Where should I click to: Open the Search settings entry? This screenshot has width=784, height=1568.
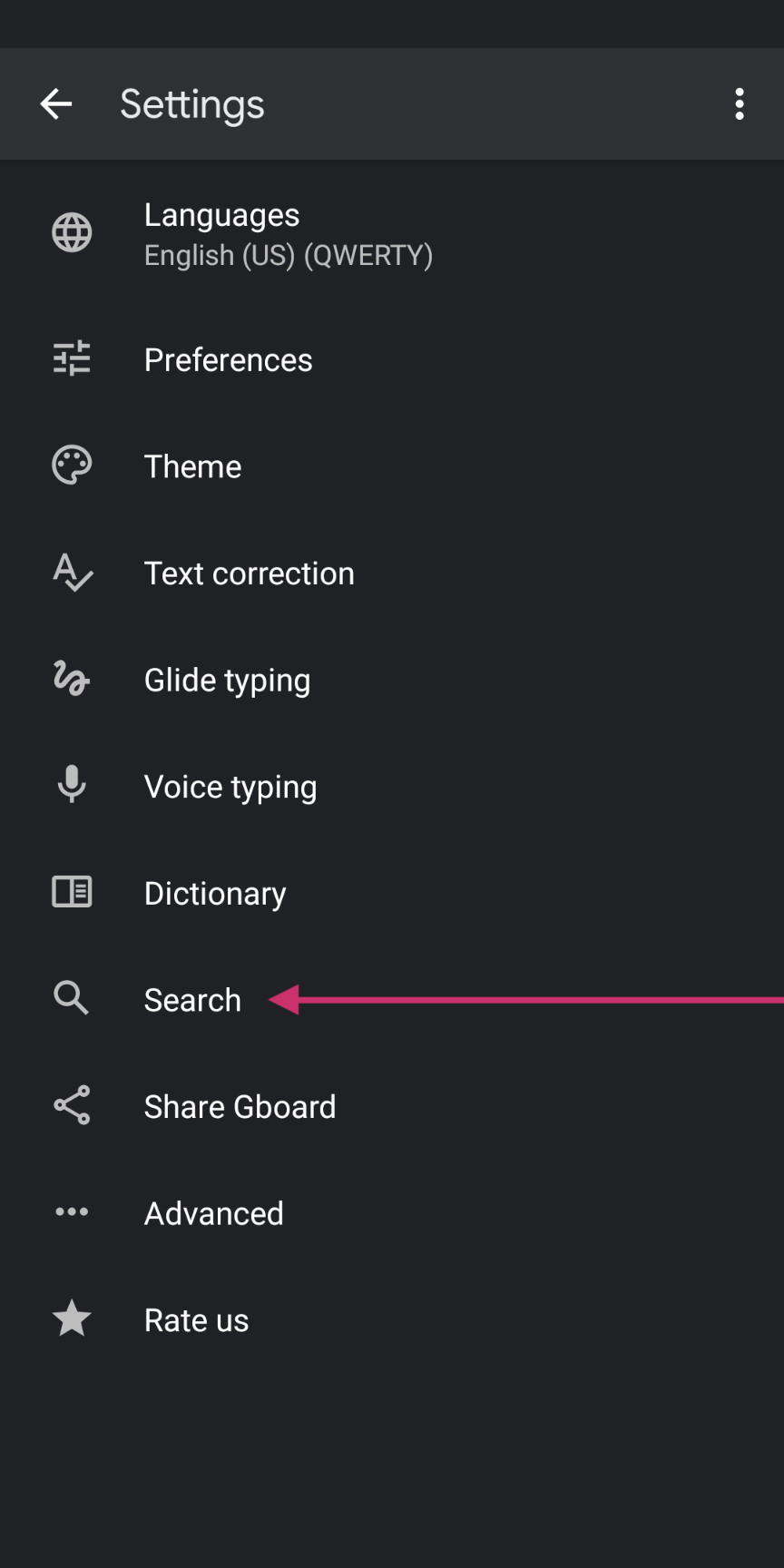[x=192, y=999]
